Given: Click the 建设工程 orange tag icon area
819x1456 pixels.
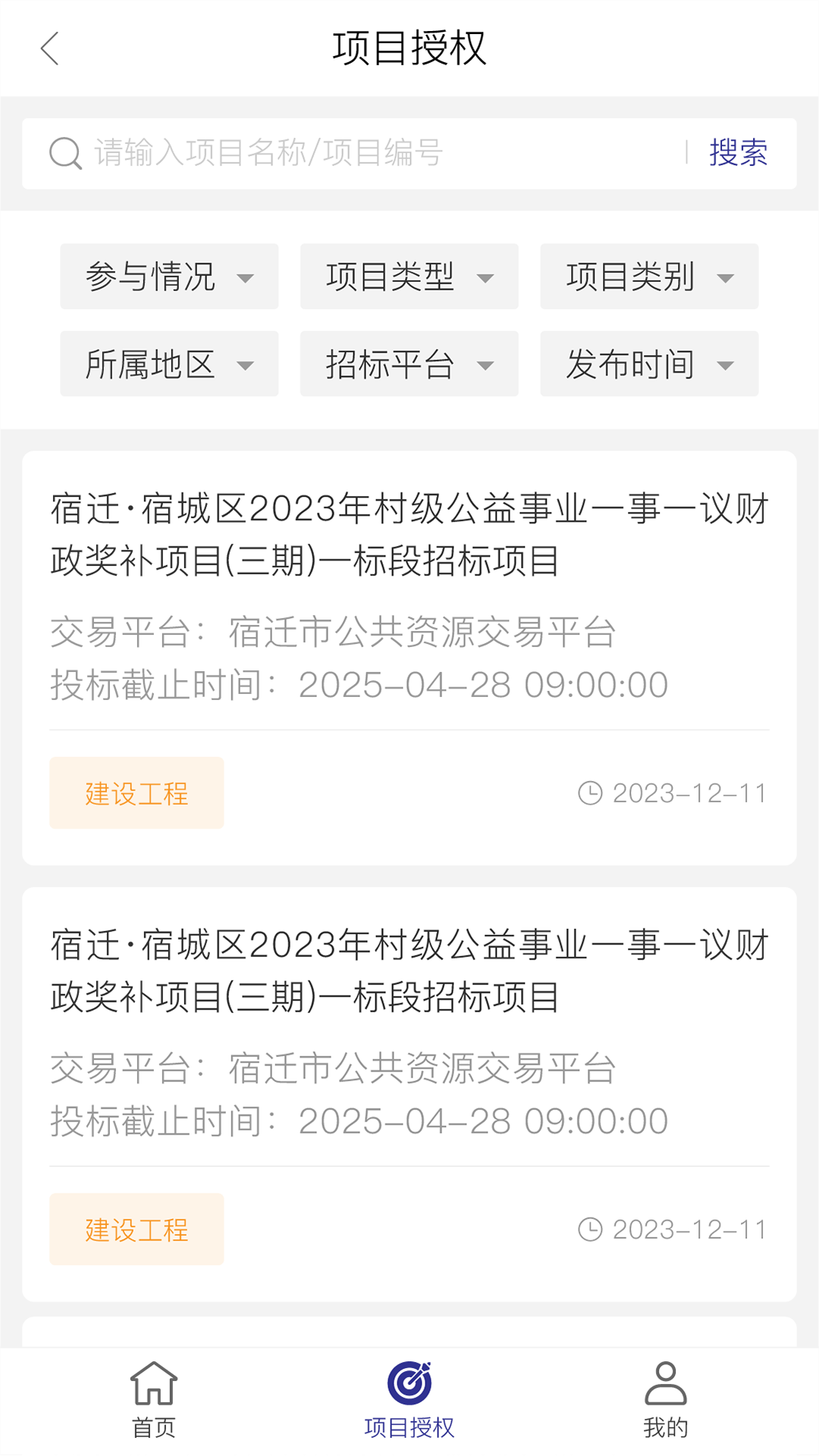Looking at the screenshot, I should (136, 792).
